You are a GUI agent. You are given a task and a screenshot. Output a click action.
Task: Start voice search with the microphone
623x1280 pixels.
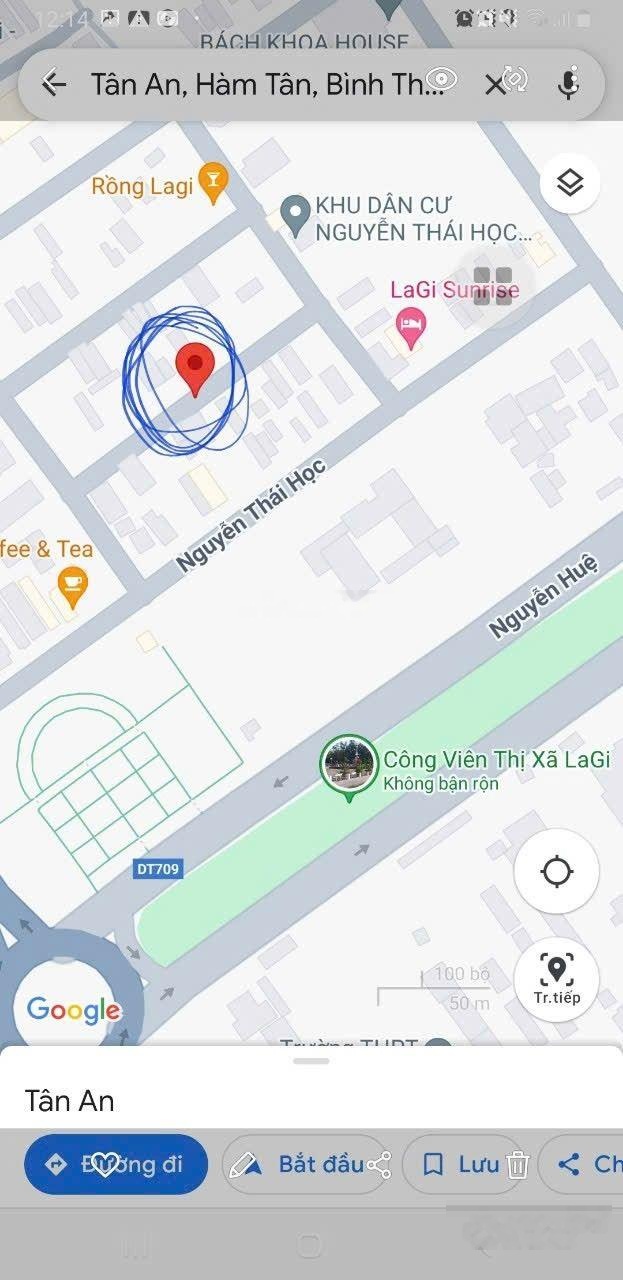[x=568, y=84]
